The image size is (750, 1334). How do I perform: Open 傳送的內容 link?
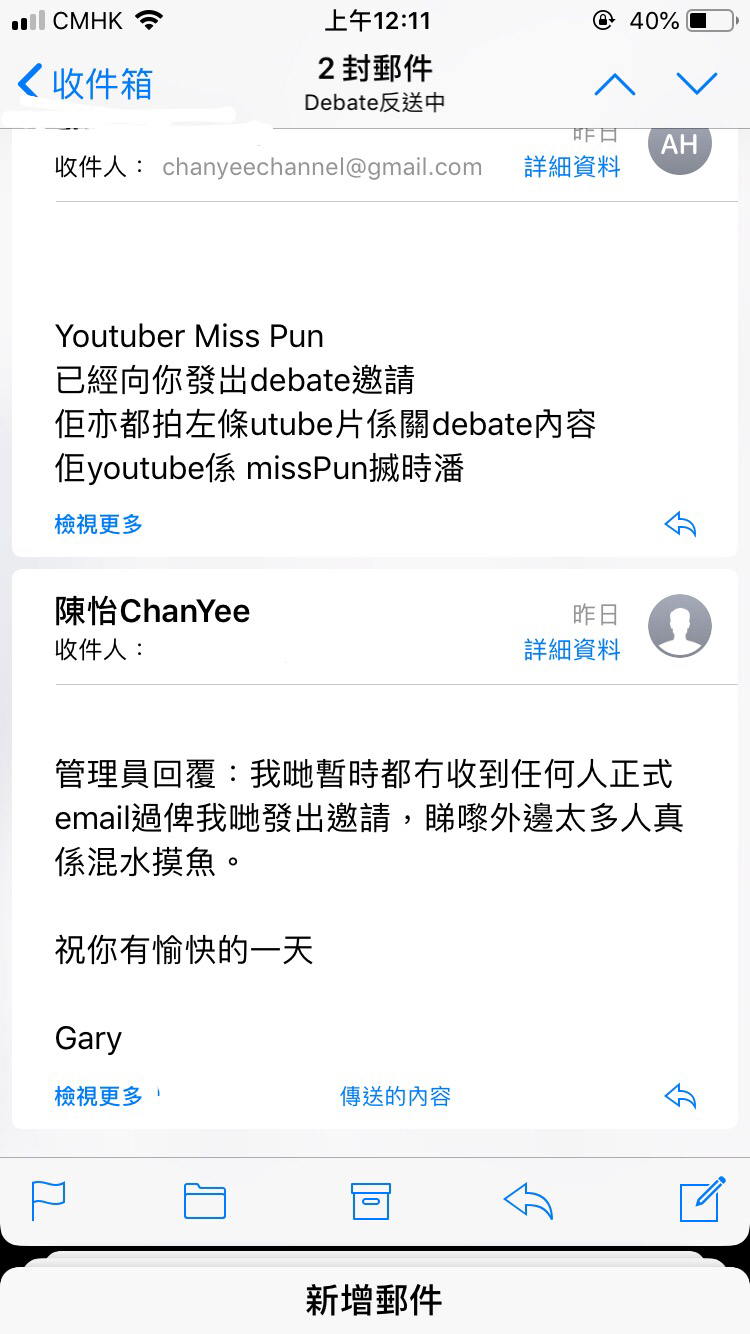395,1096
